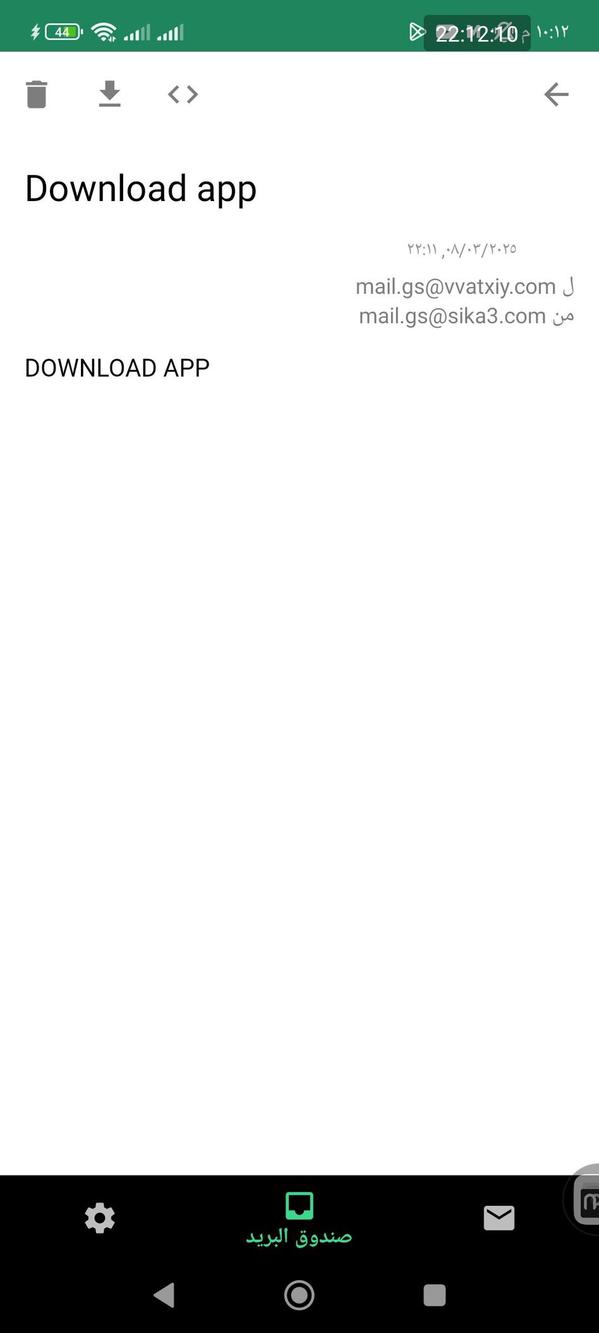This screenshot has height=1333, width=599.
Task: Delete this email with the trash icon
Action: (37, 94)
